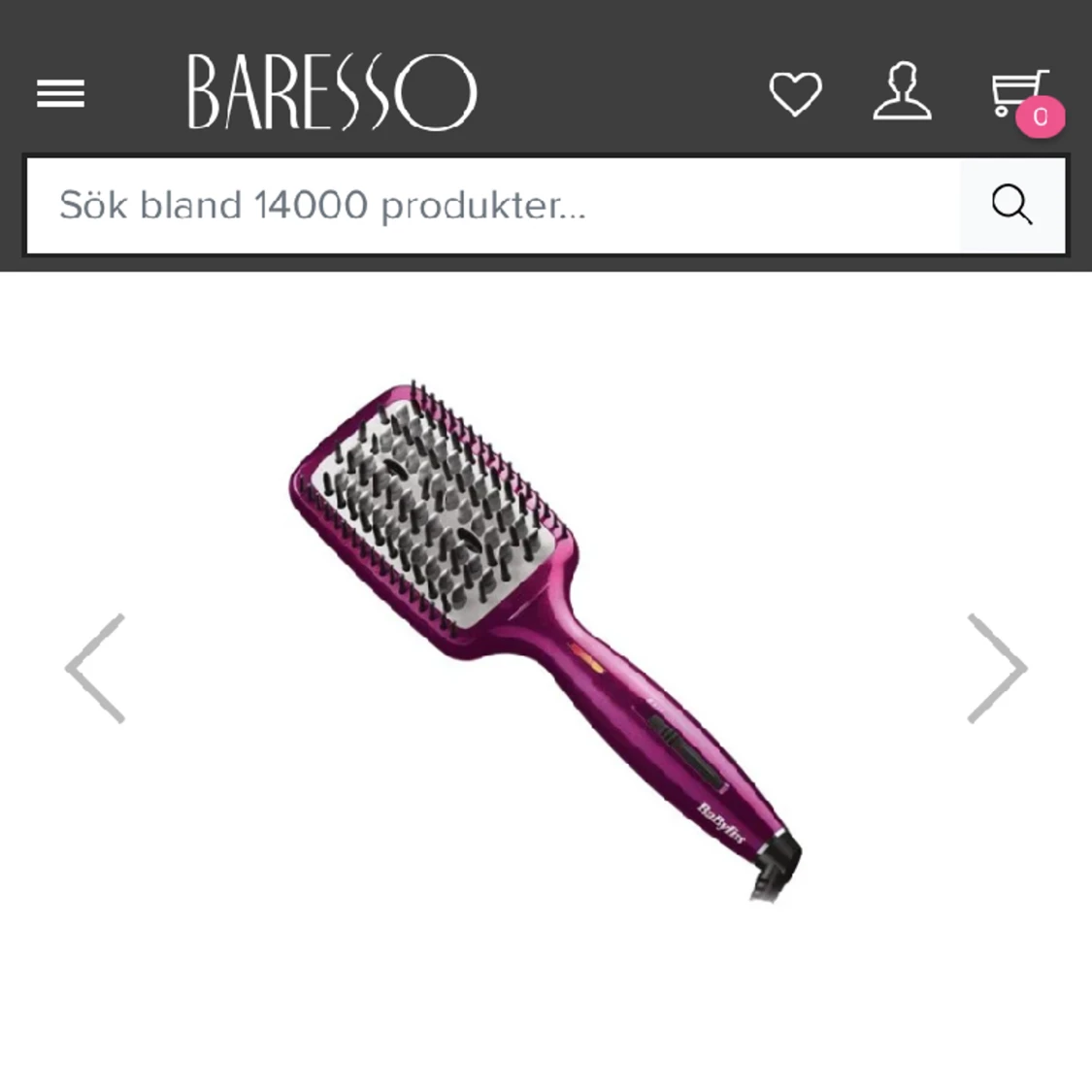
Task: Go to Baresso home via logo
Action: (332, 92)
